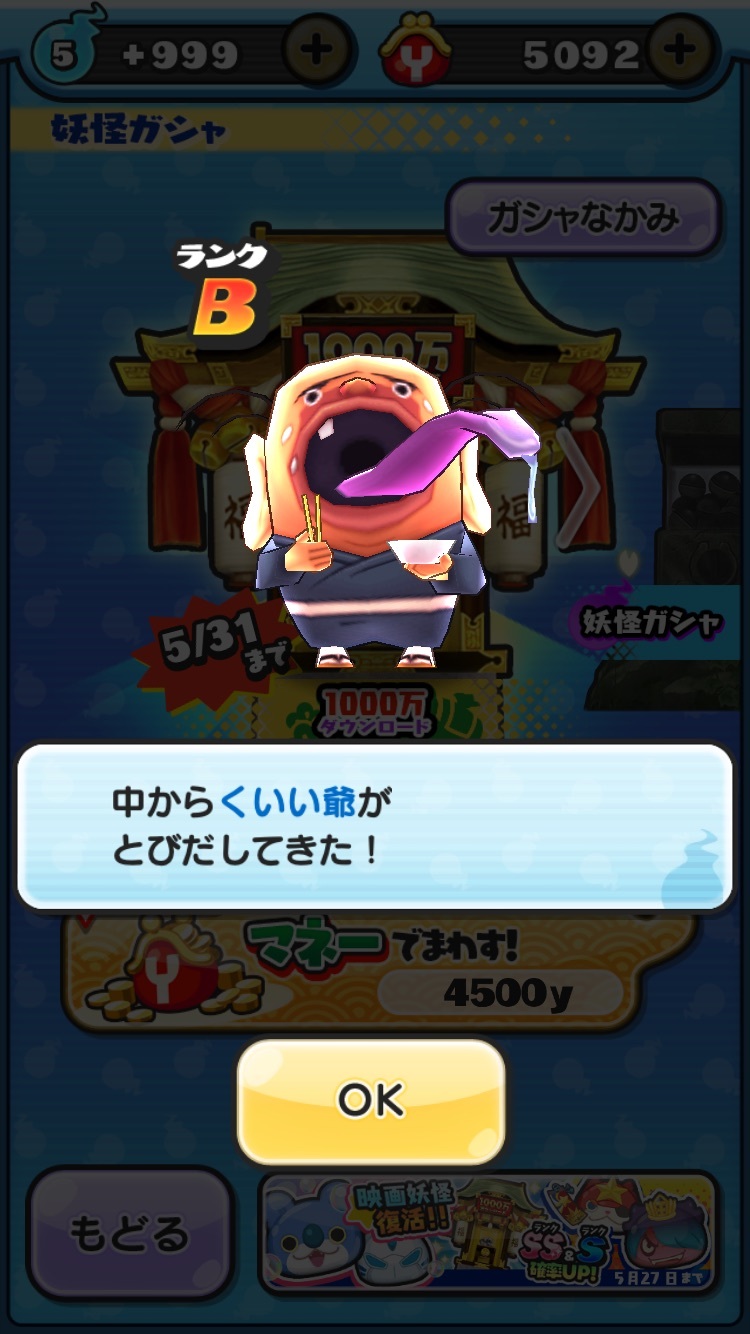Viewport: 750px width, 1334px height.
Task: Open the 映画妖怪復活 promo banner
Action: coord(488,1233)
